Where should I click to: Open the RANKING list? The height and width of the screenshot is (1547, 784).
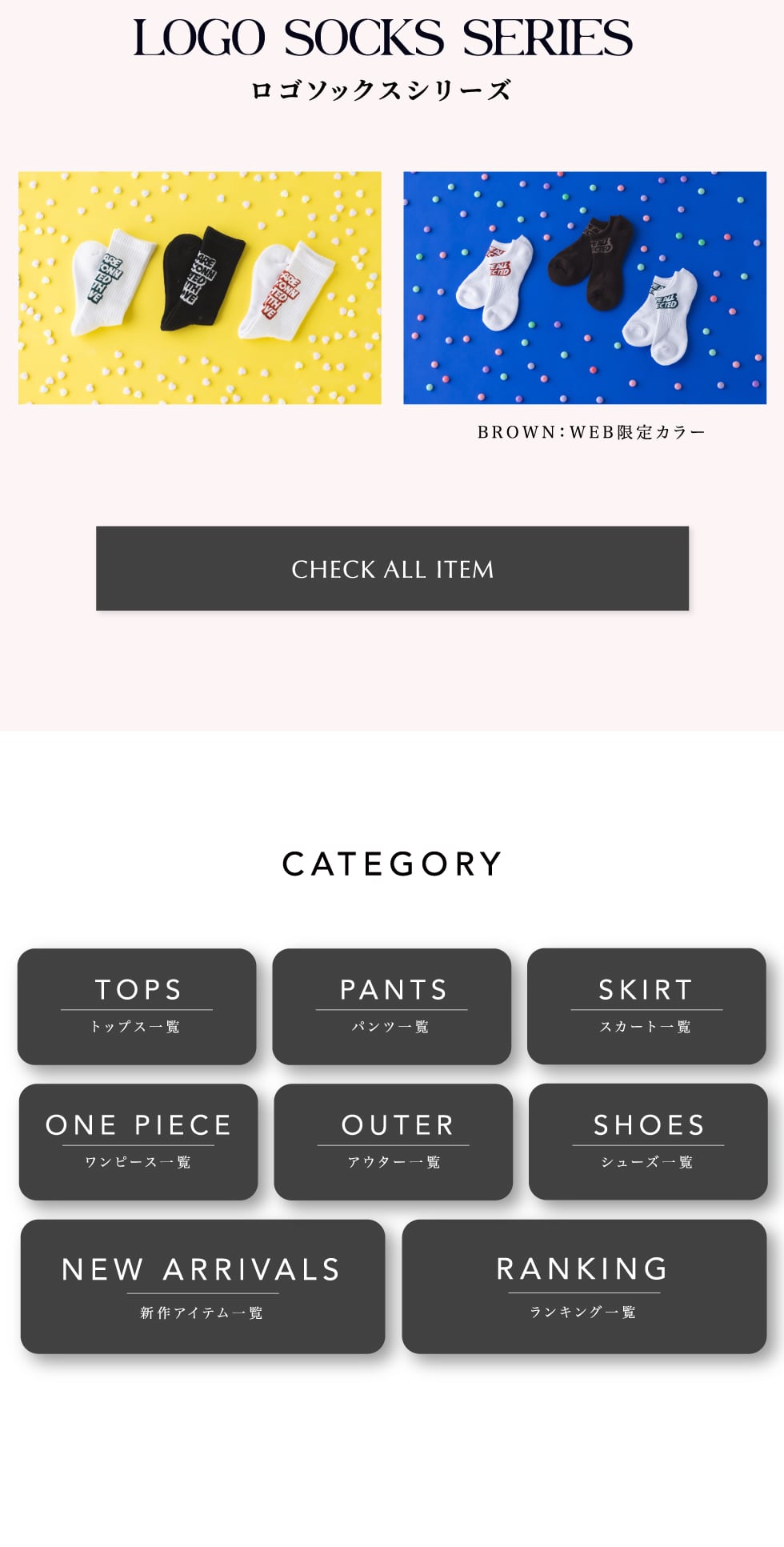(x=584, y=1286)
